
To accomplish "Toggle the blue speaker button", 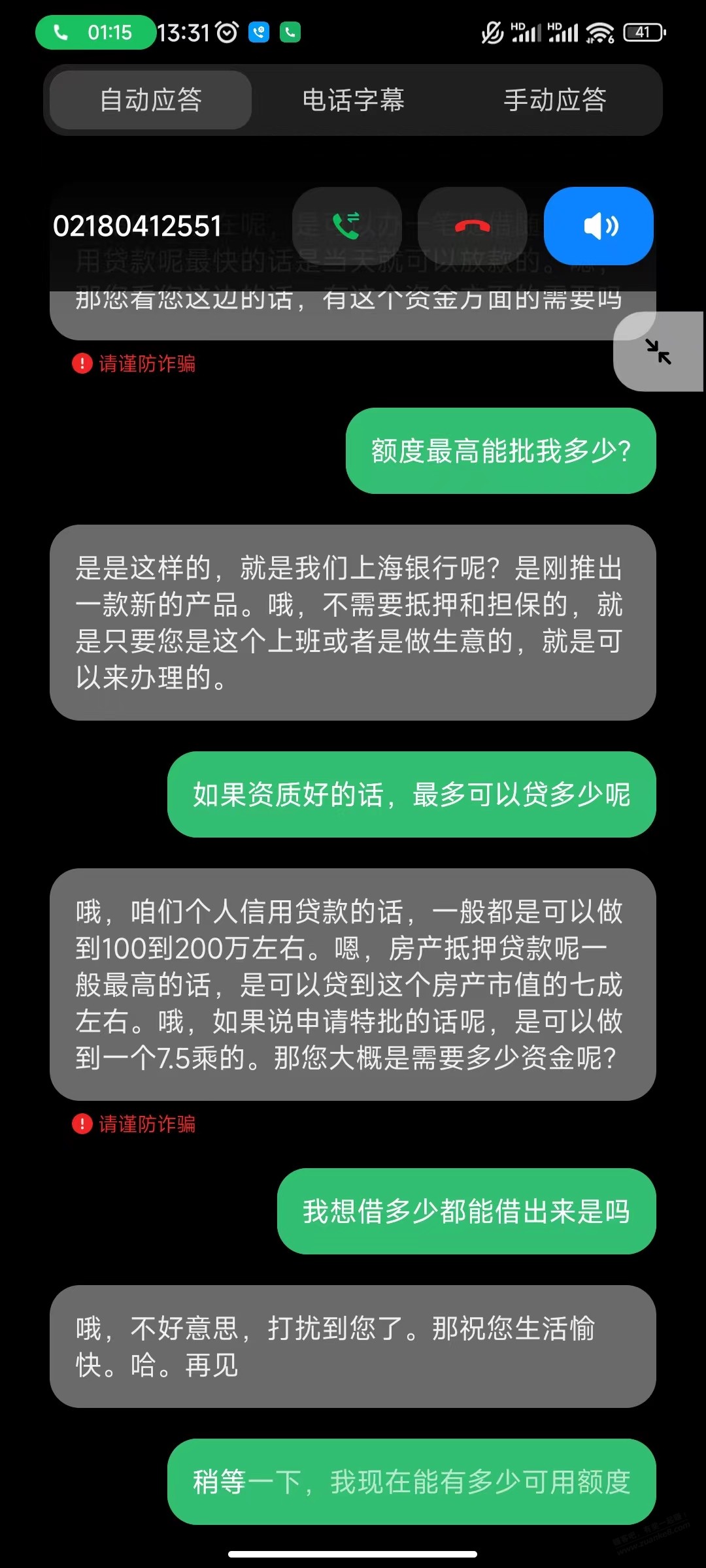I will pyautogui.click(x=598, y=226).
